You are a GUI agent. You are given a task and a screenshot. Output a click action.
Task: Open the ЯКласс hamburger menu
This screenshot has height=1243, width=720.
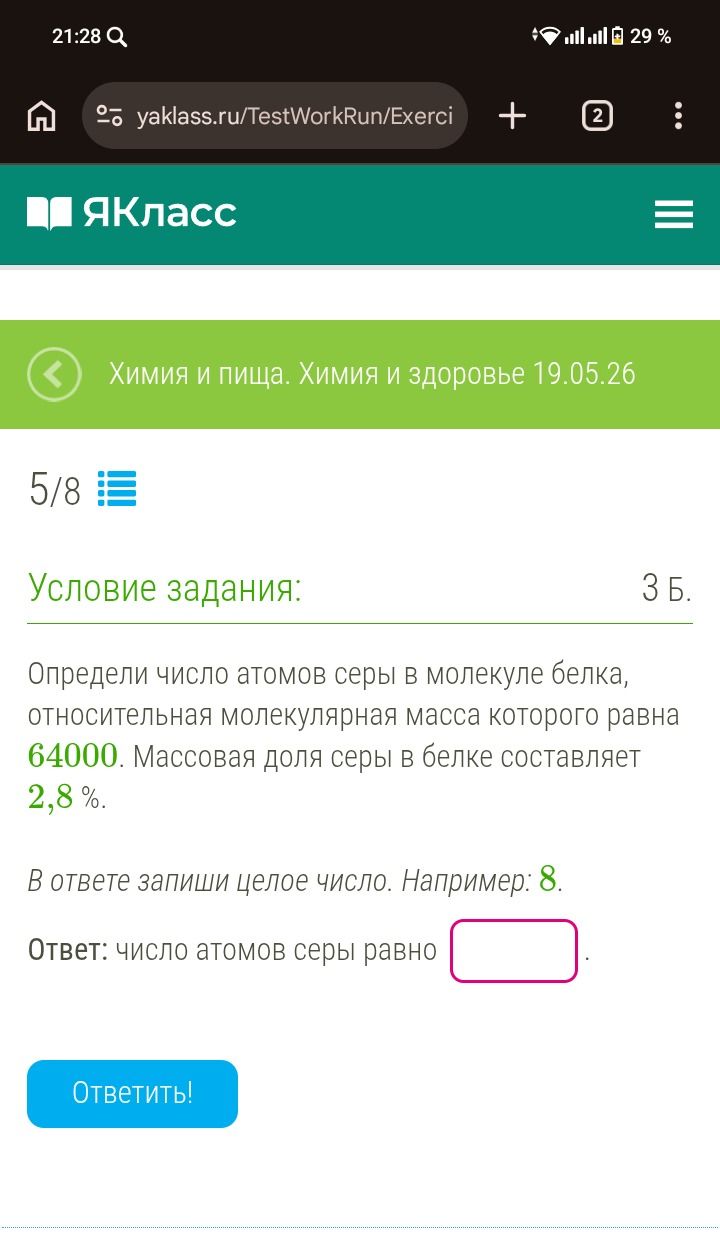click(674, 214)
